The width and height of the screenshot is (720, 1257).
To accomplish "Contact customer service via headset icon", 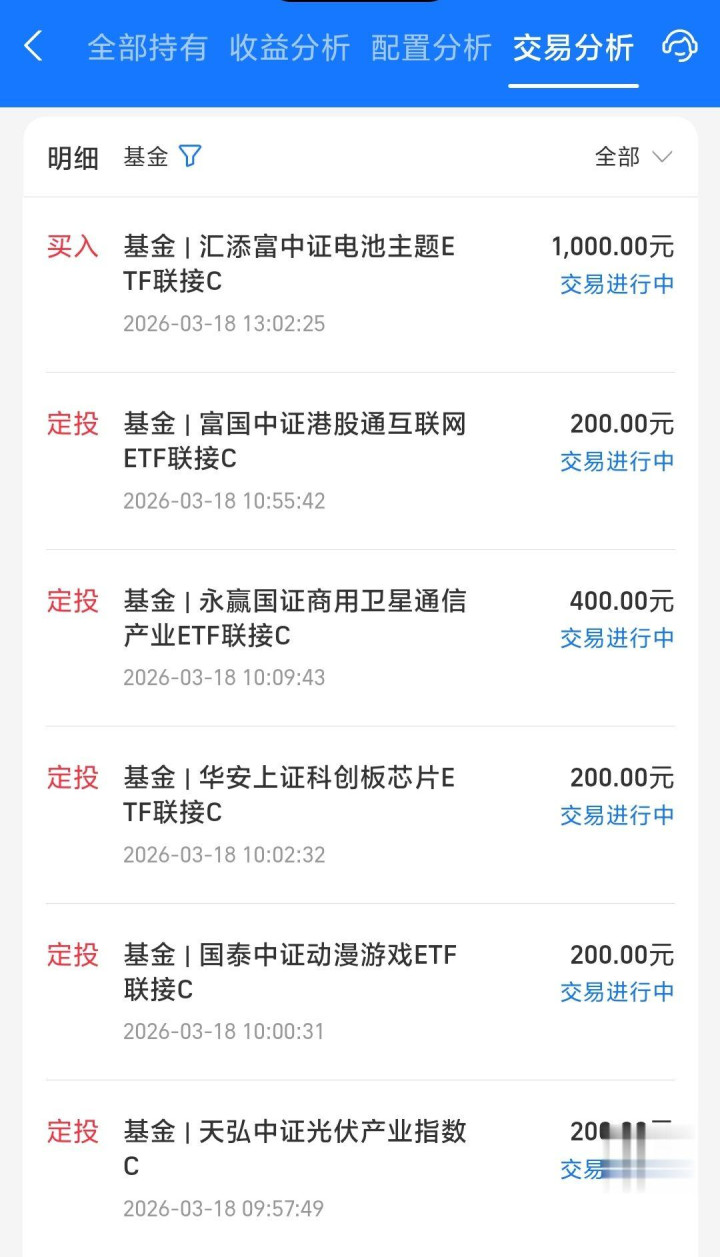I will pyautogui.click(x=679, y=46).
